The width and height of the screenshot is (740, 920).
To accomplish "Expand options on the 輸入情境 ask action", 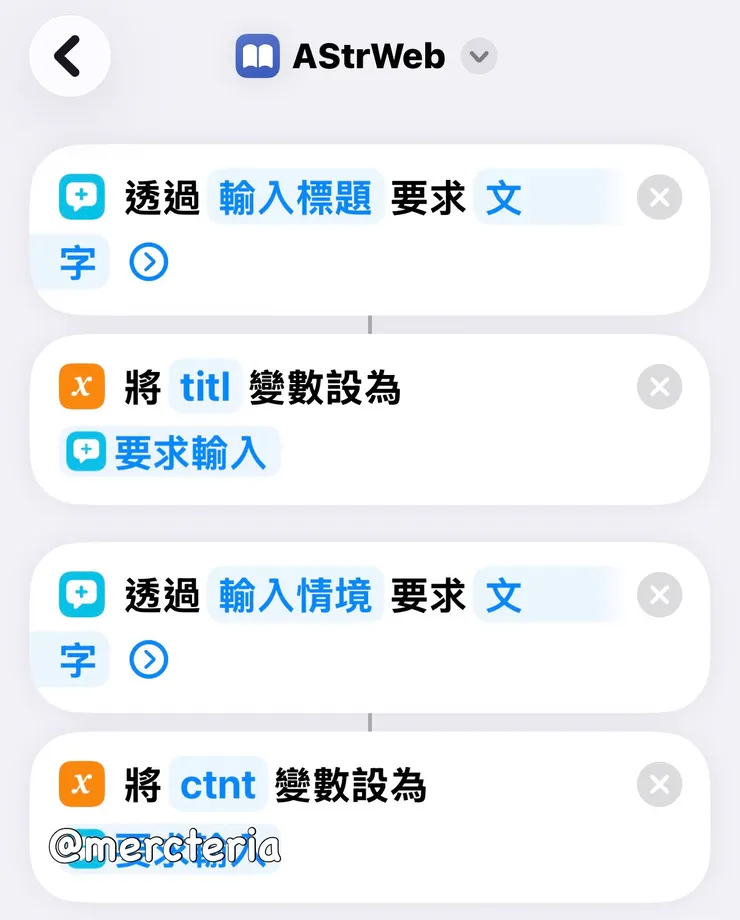I will (x=148, y=660).
